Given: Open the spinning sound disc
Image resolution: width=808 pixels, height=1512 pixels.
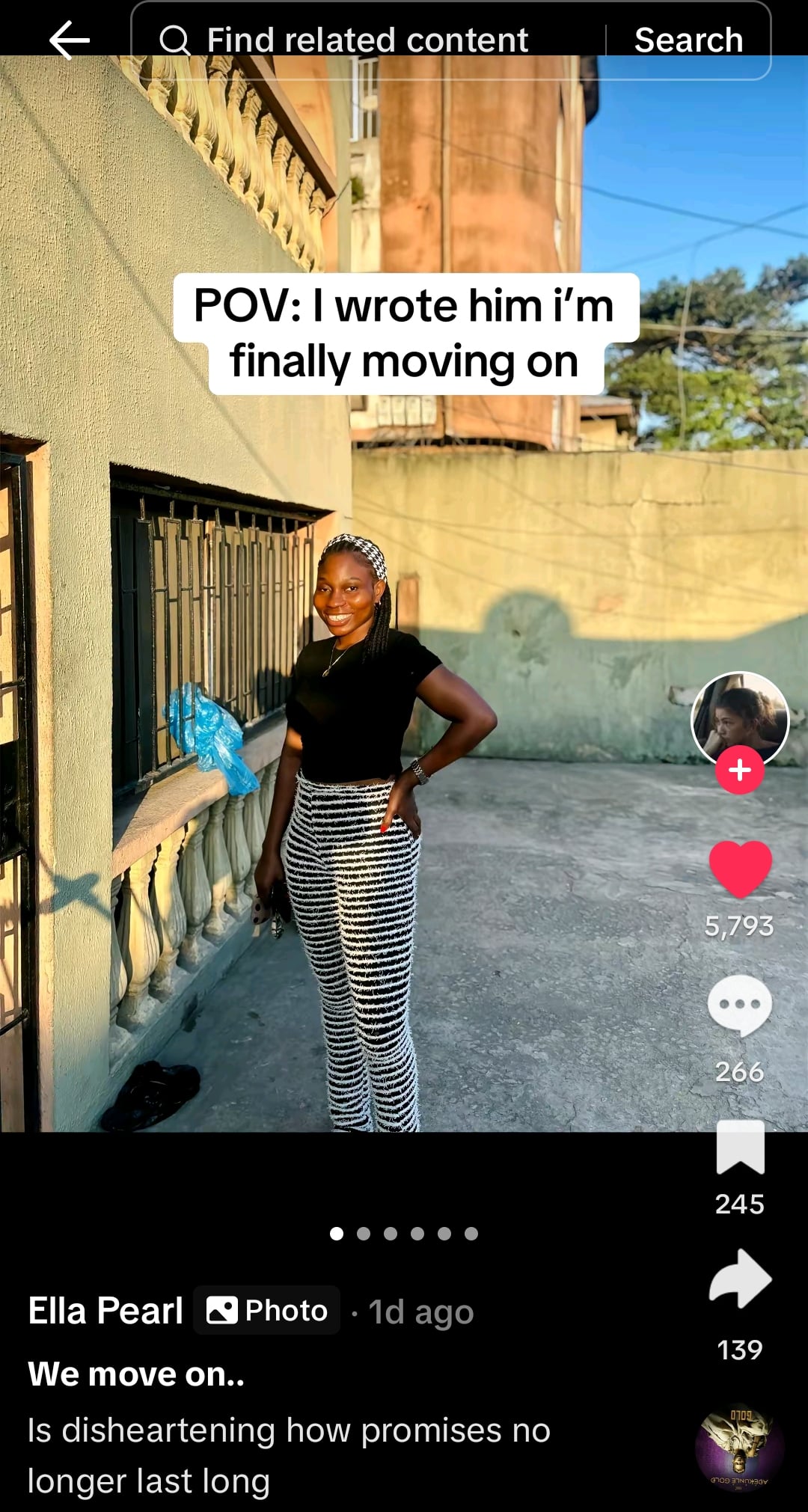Looking at the screenshot, I should point(739,1448).
